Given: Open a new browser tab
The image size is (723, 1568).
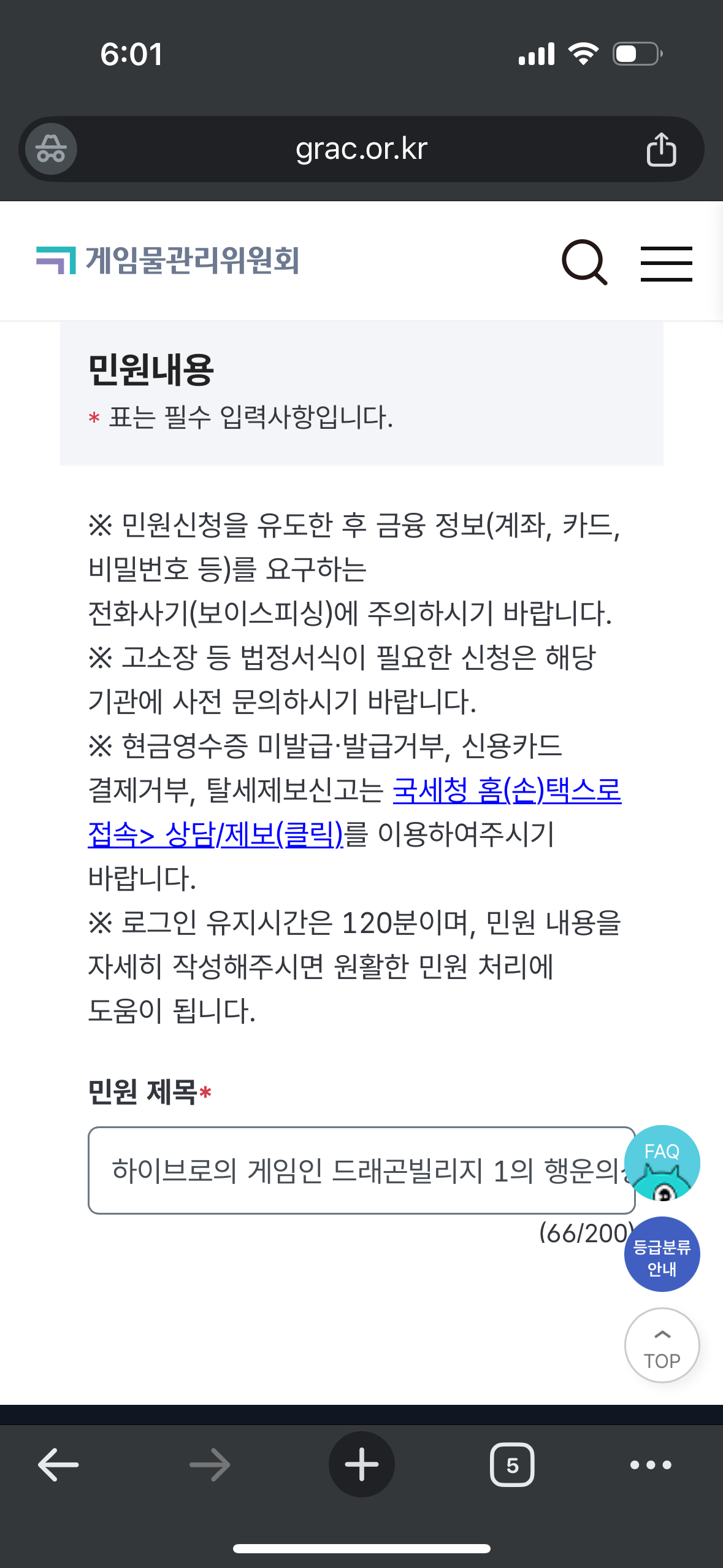Looking at the screenshot, I should click(361, 1464).
